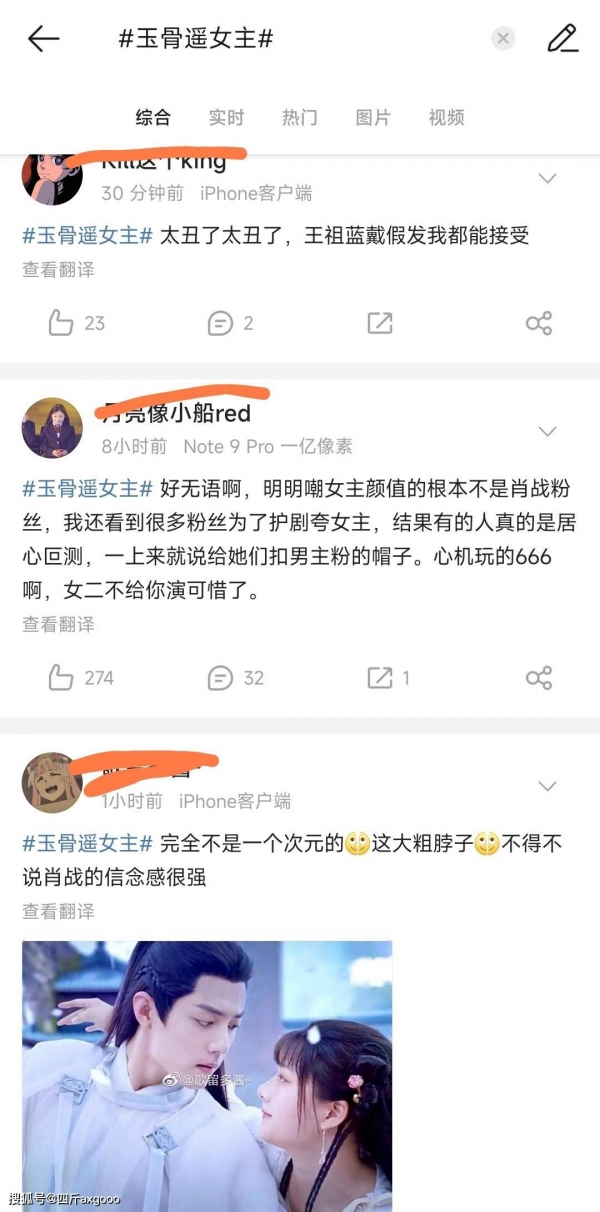Viewport: 600px width, 1212px height.
Task: Open the photo in the 1小时前 post
Action: pyautogui.click(x=207, y=1075)
